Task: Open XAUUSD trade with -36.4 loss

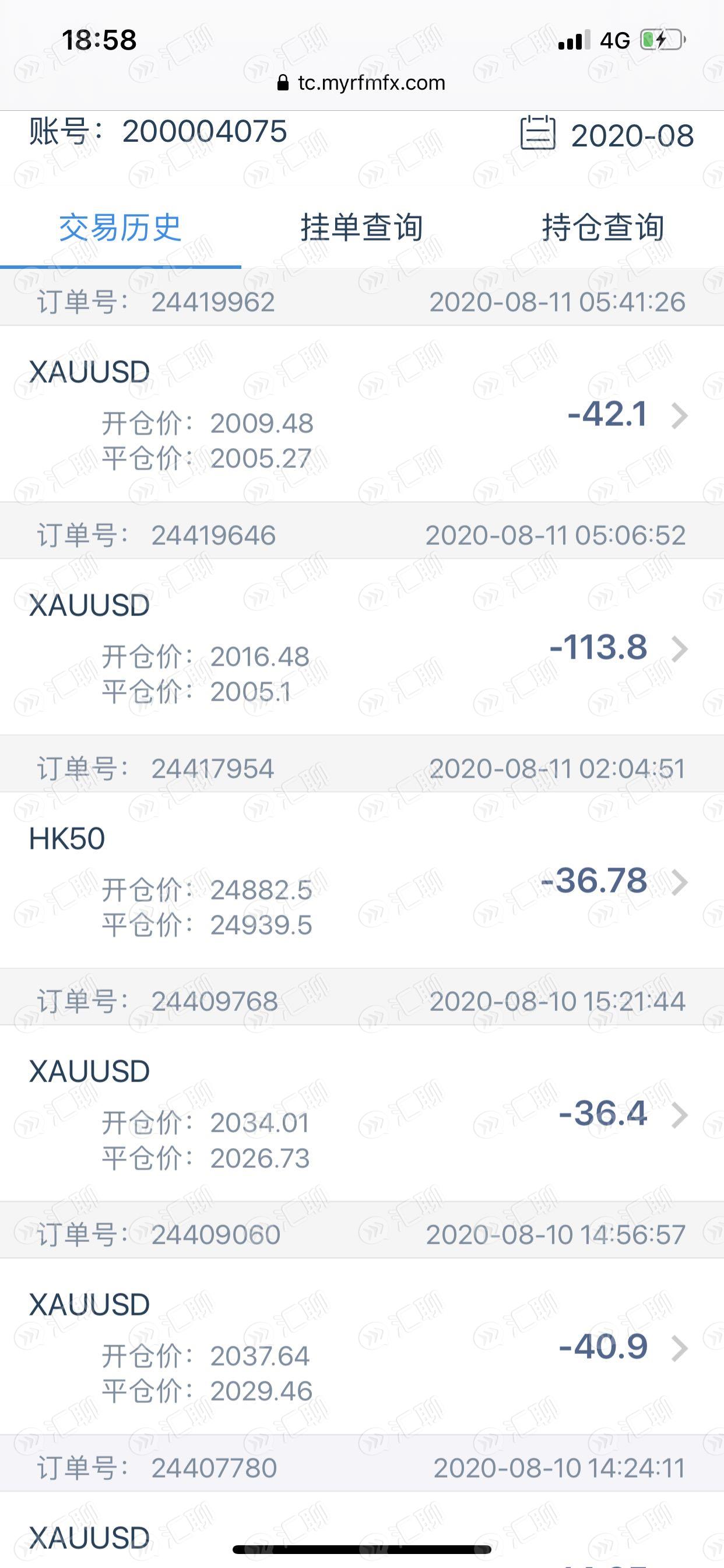Action: point(362,1114)
